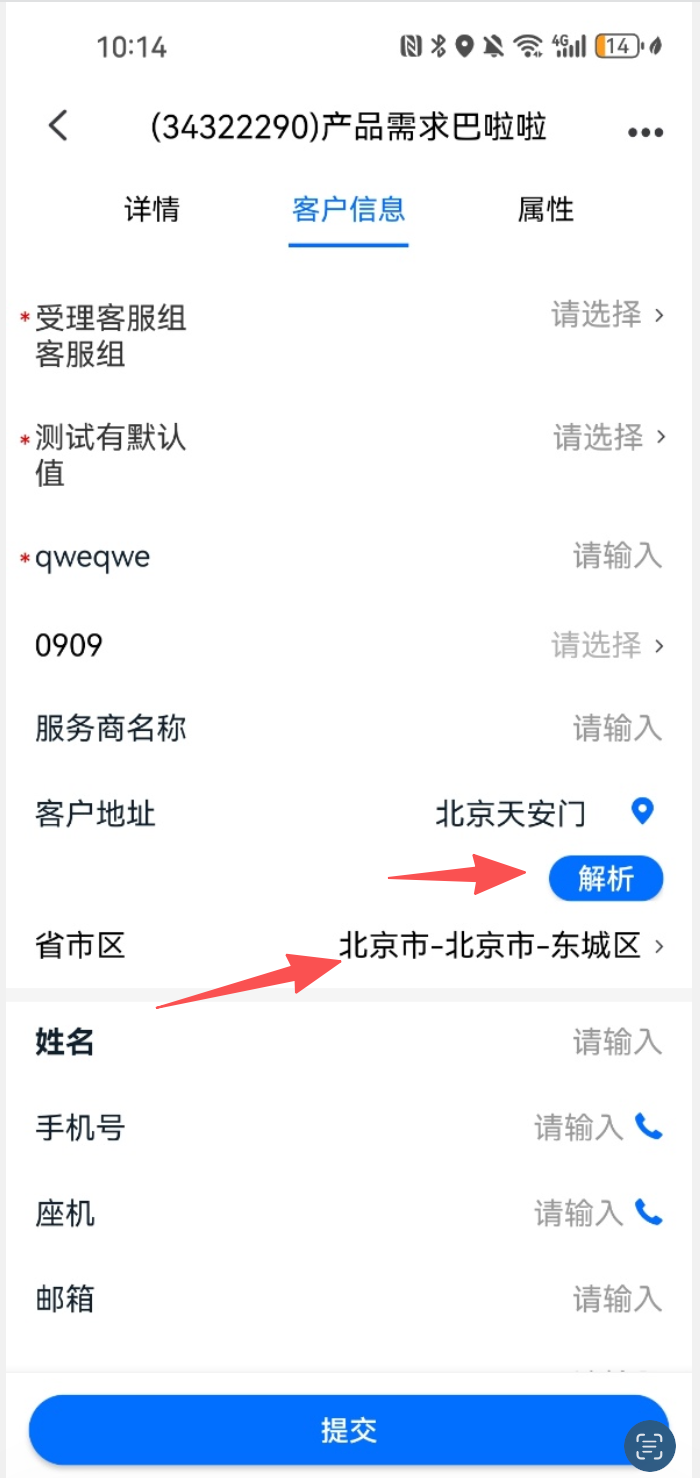Open the map location pin for 客户地址

(642, 811)
